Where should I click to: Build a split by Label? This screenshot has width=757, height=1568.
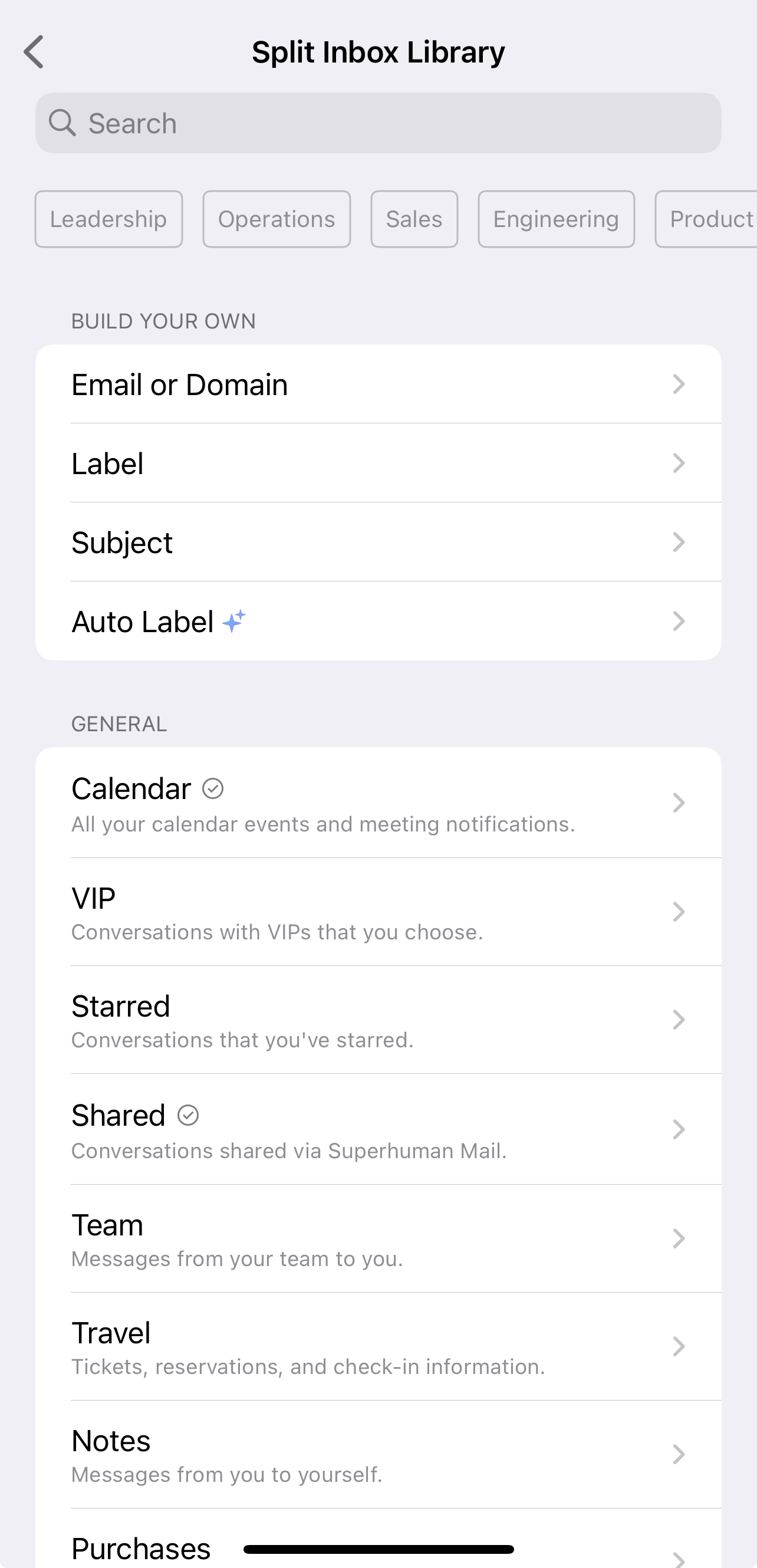(x=378, y=464)
